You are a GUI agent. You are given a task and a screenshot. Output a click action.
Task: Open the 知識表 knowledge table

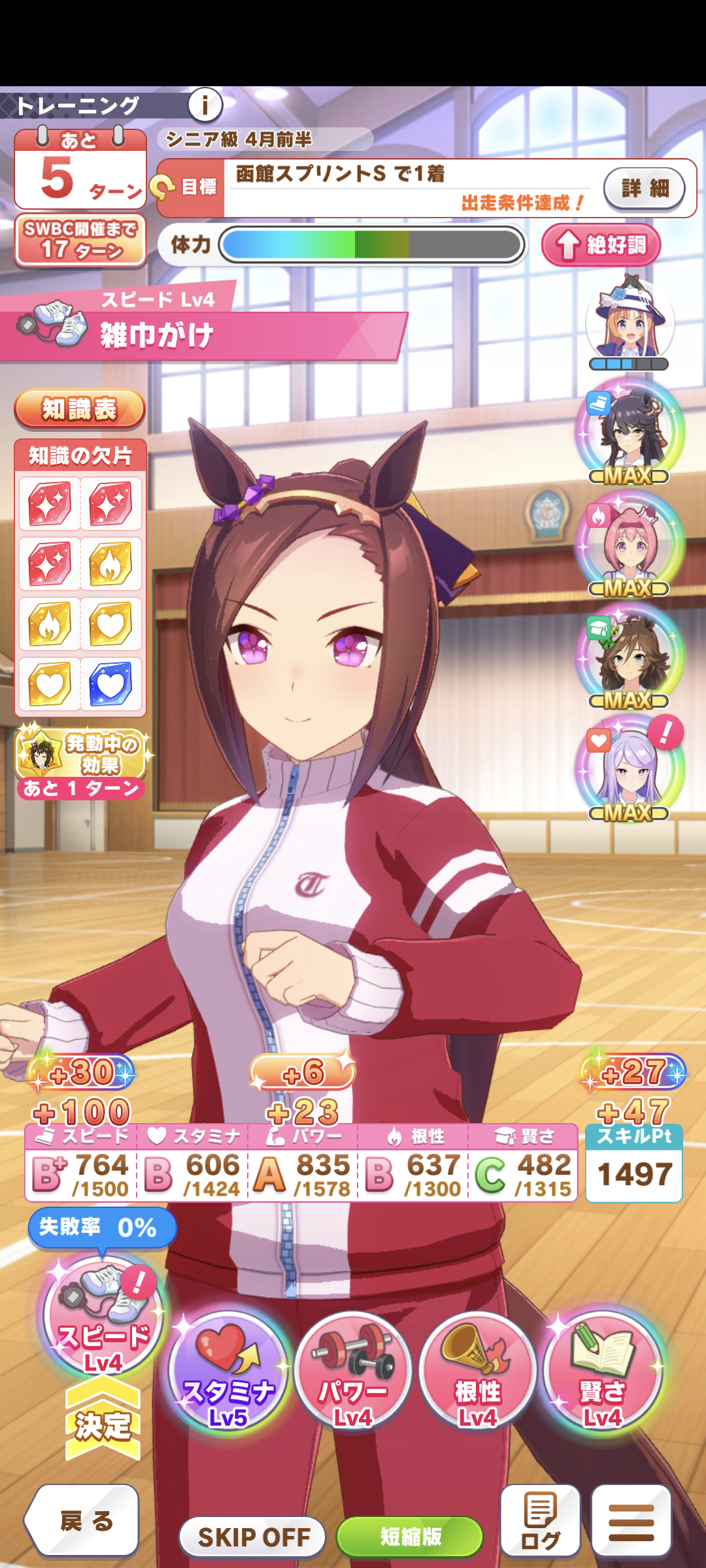pyautogui.click(x=80, y=409)
